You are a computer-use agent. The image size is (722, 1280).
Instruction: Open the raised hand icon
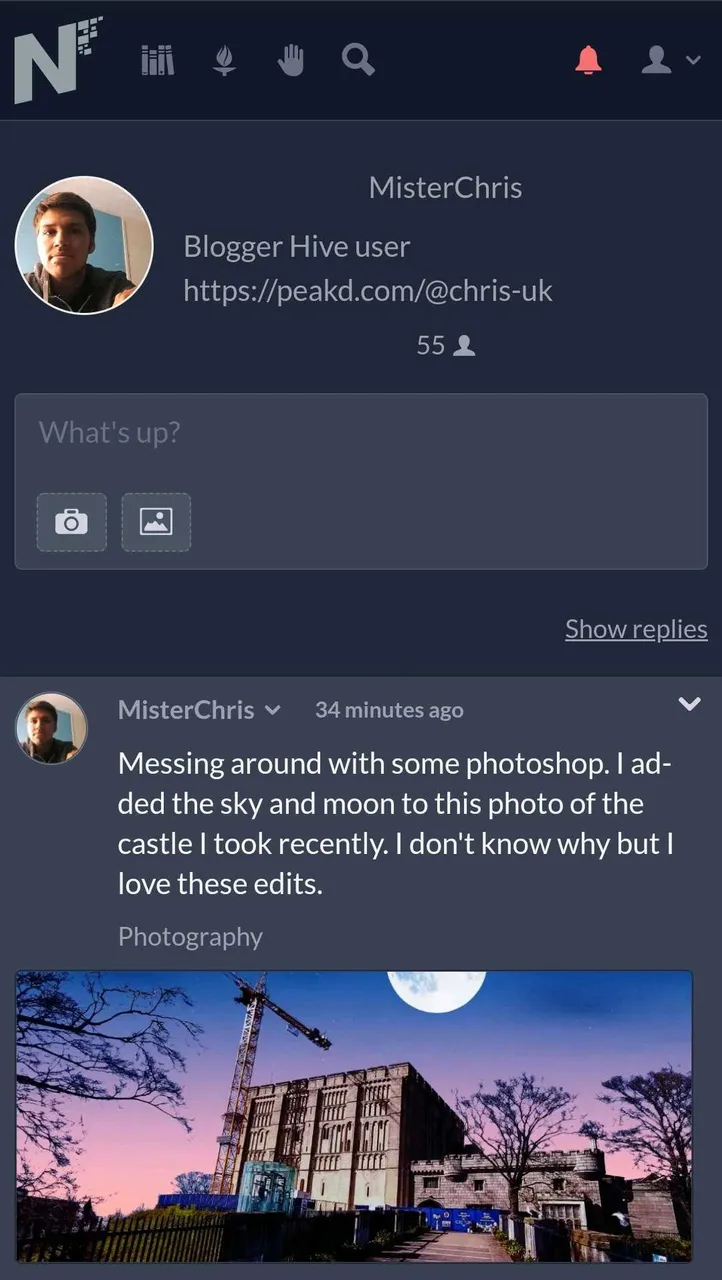290,61
